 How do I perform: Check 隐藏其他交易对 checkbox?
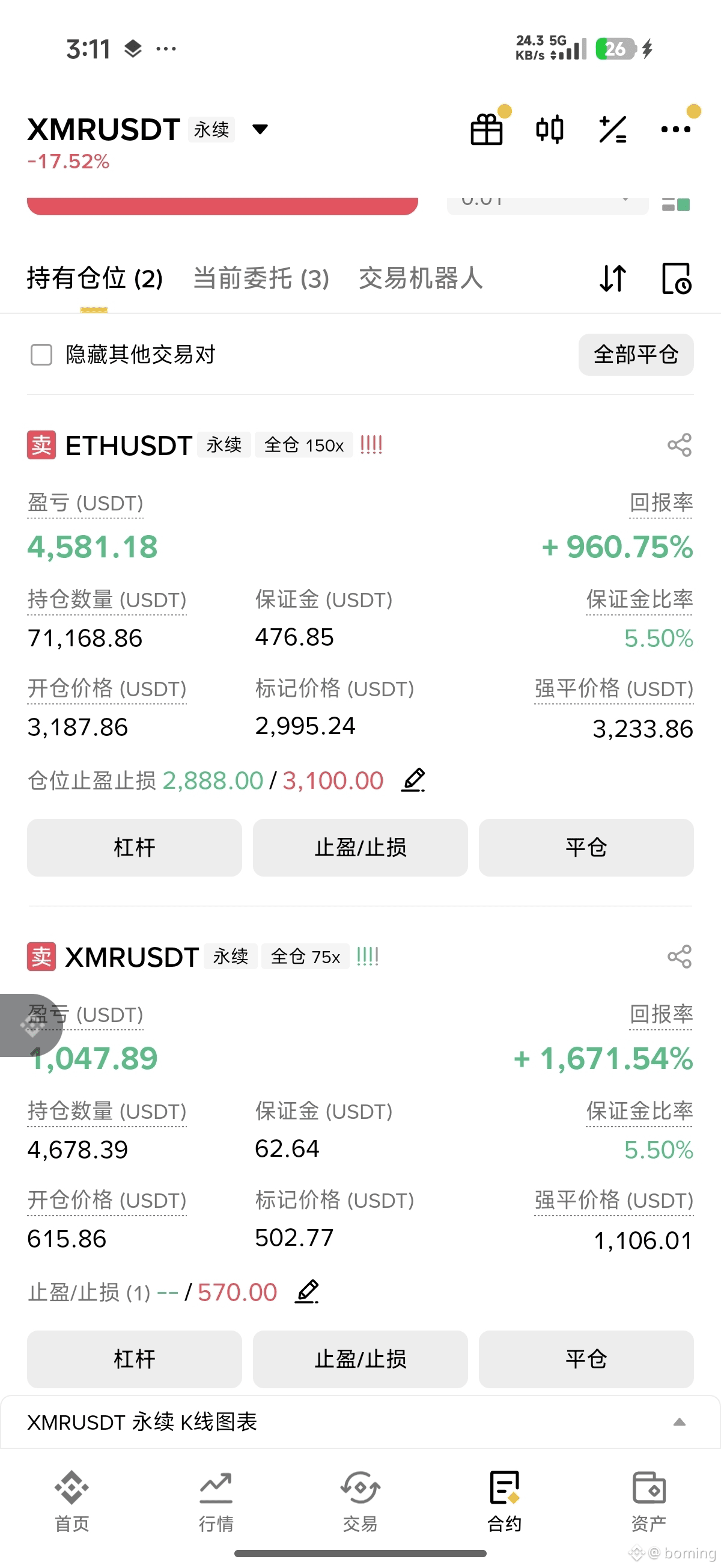click(x=41, y=354)
